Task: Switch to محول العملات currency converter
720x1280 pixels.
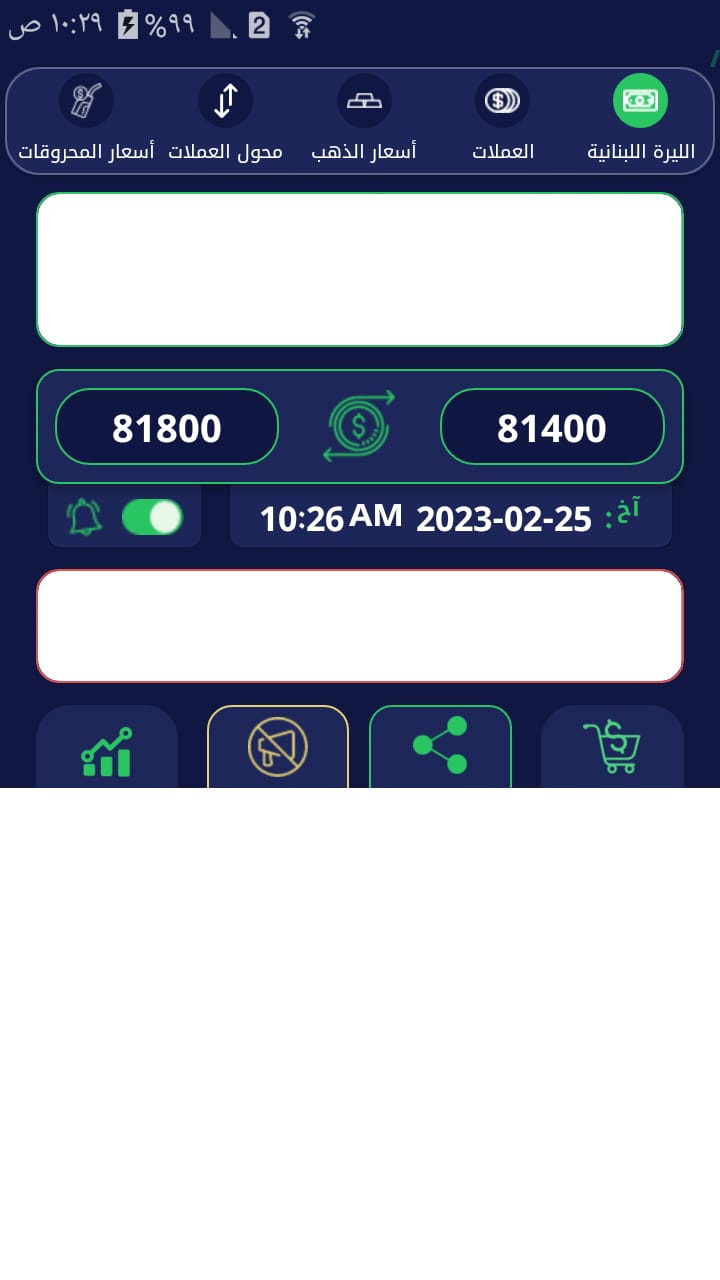Action: [225, 120]
